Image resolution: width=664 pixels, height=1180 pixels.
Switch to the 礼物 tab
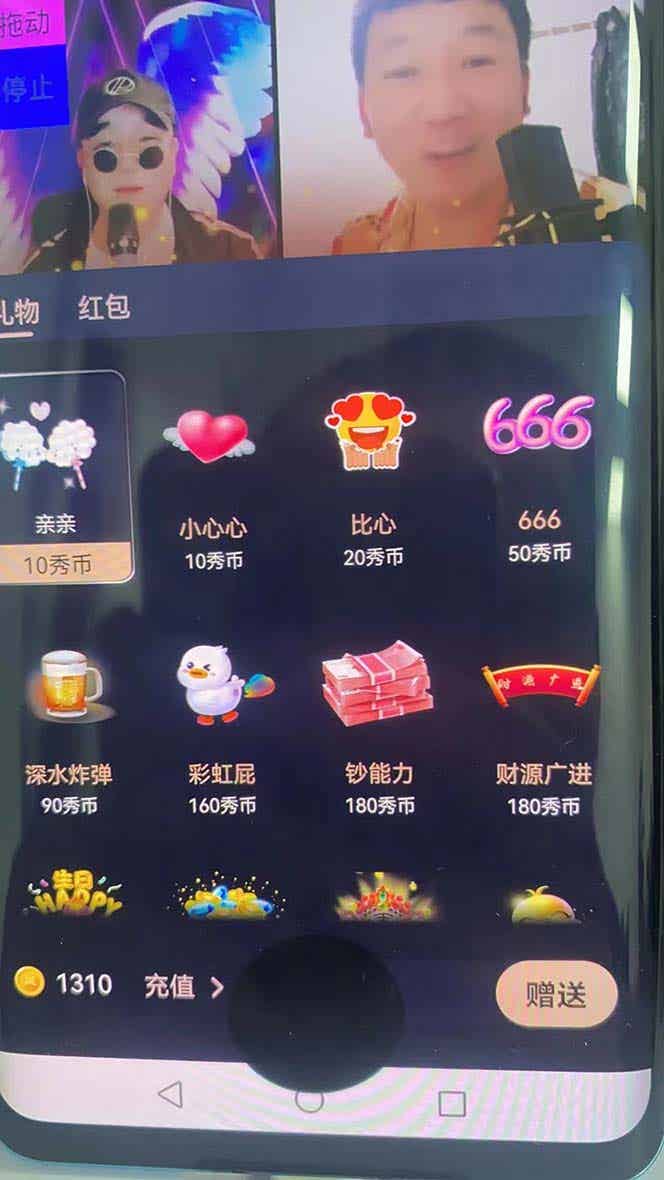(x=18, y=311)
